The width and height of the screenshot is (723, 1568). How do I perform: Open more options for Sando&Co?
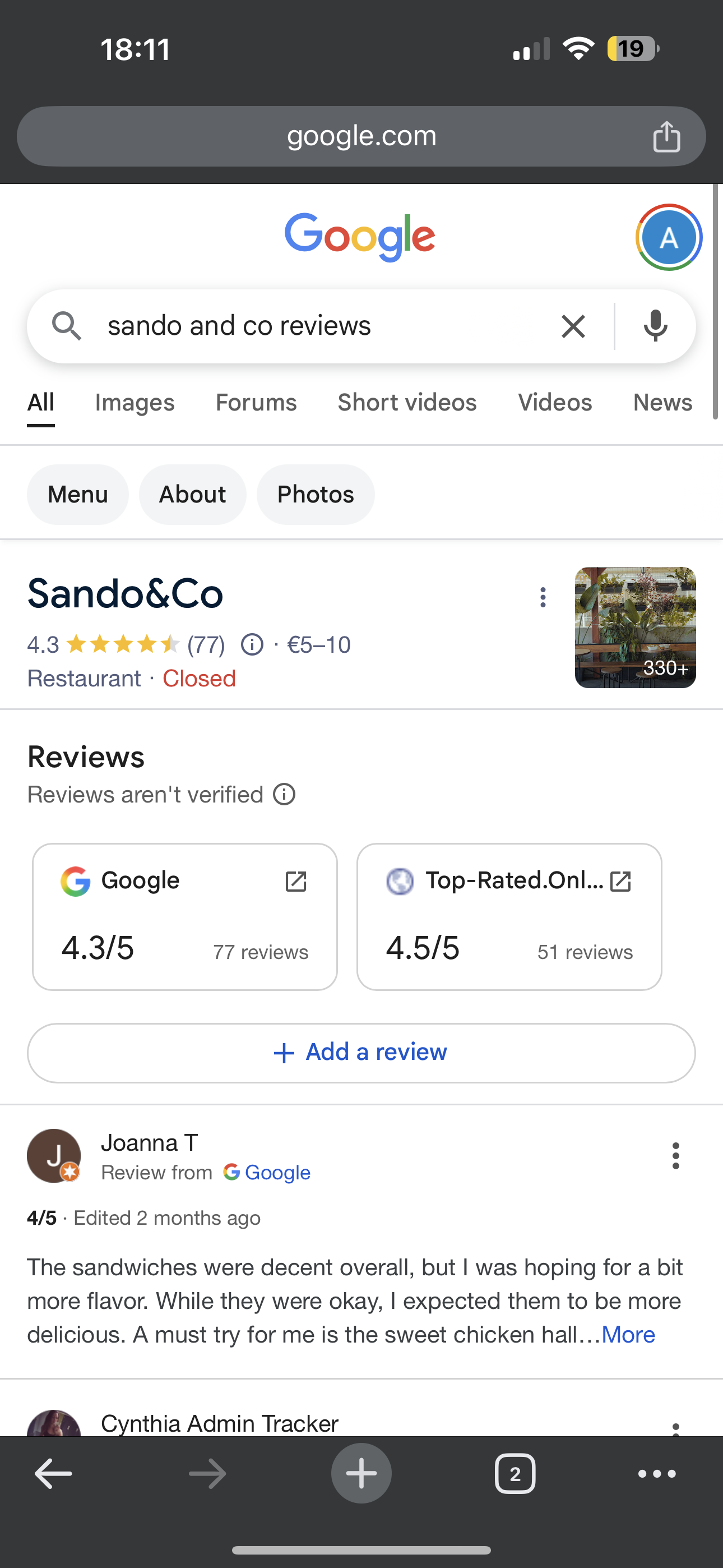(543, 597)
